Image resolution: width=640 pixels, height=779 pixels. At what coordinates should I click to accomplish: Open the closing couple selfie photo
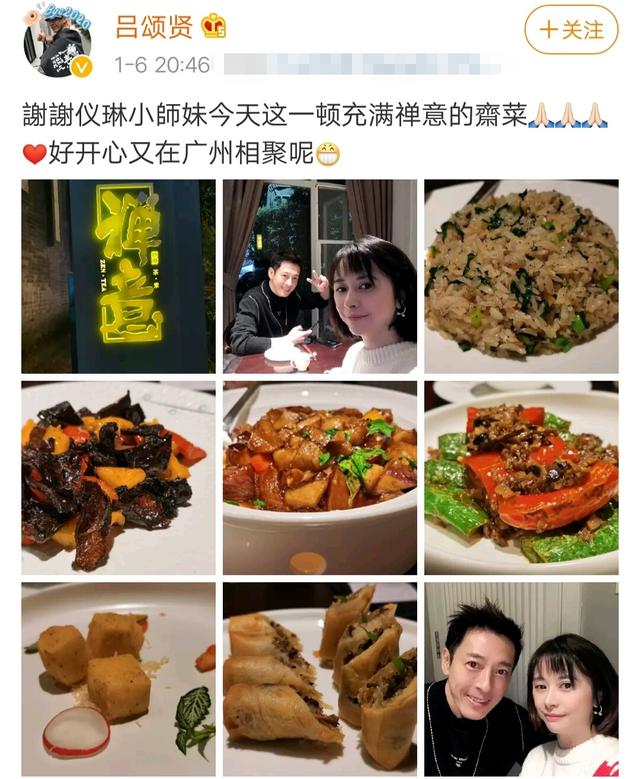pos(521,679)
